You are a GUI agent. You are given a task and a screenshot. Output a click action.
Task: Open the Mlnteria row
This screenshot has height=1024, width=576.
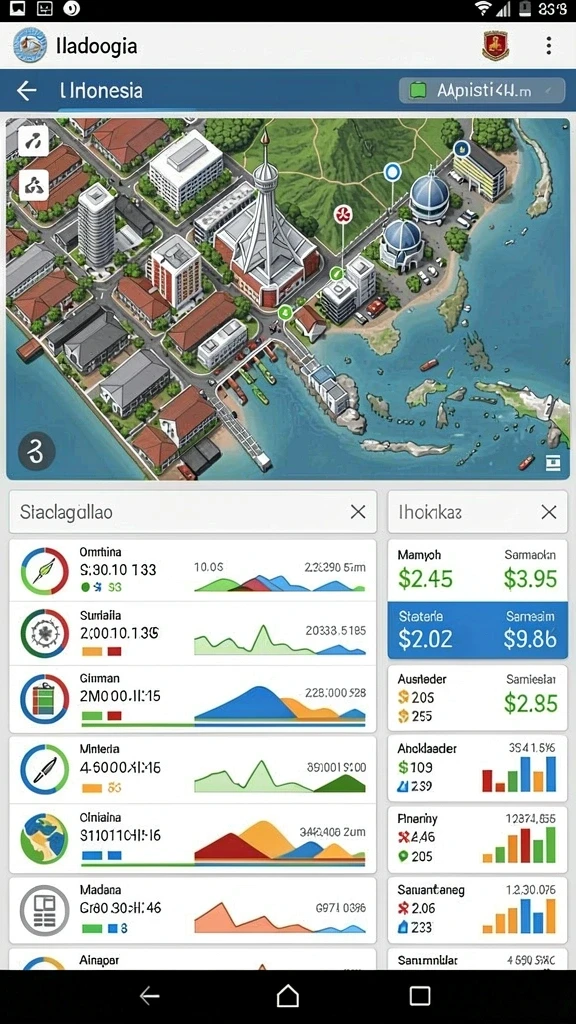click(x=193, y=769)
